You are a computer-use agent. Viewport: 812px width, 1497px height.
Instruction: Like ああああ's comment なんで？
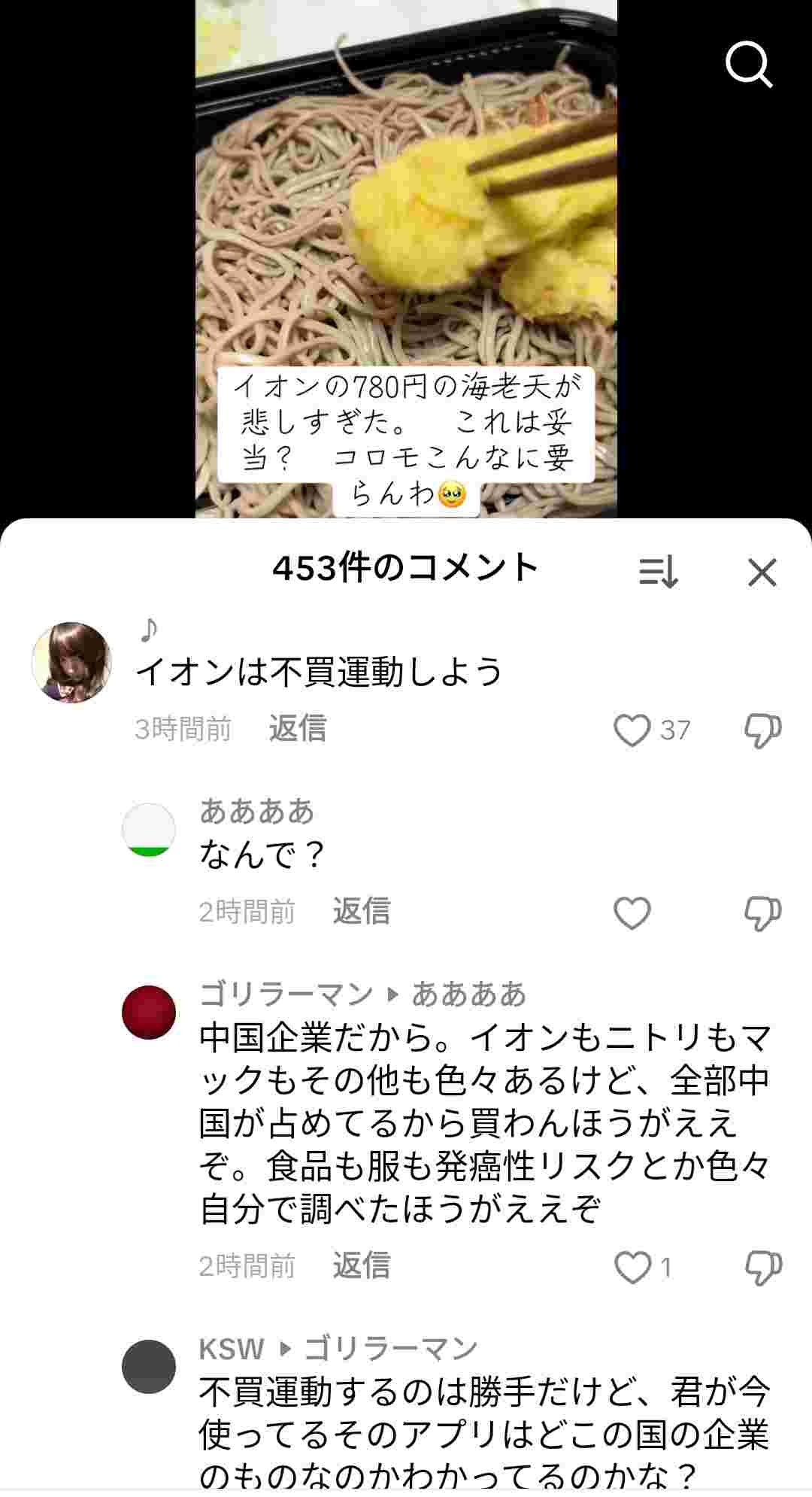tap(632, 912)
